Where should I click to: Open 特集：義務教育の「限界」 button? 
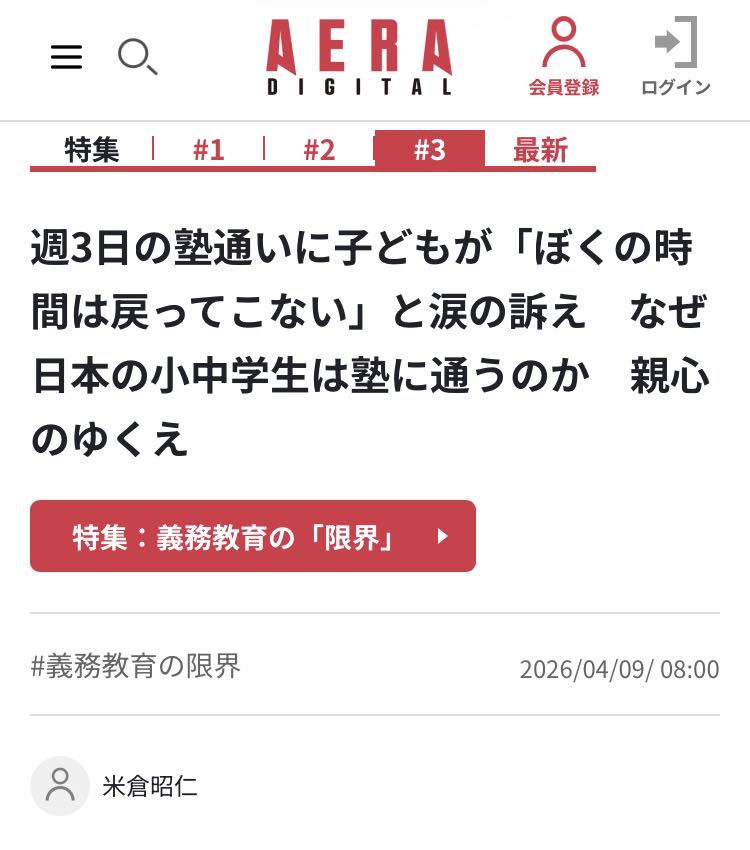(x=253, y=536)
